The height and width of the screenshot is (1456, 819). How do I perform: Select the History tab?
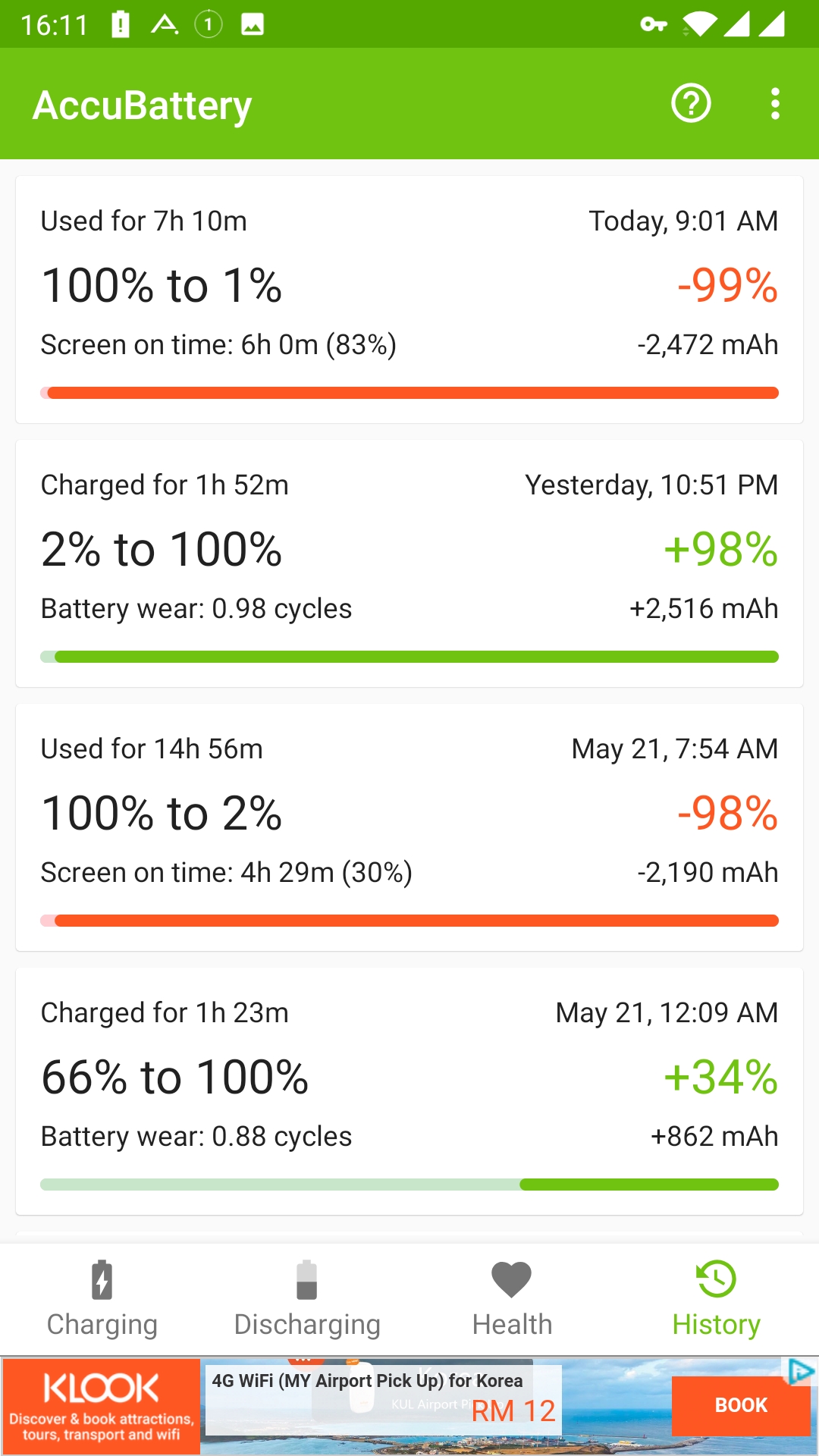click(717, 1299)
